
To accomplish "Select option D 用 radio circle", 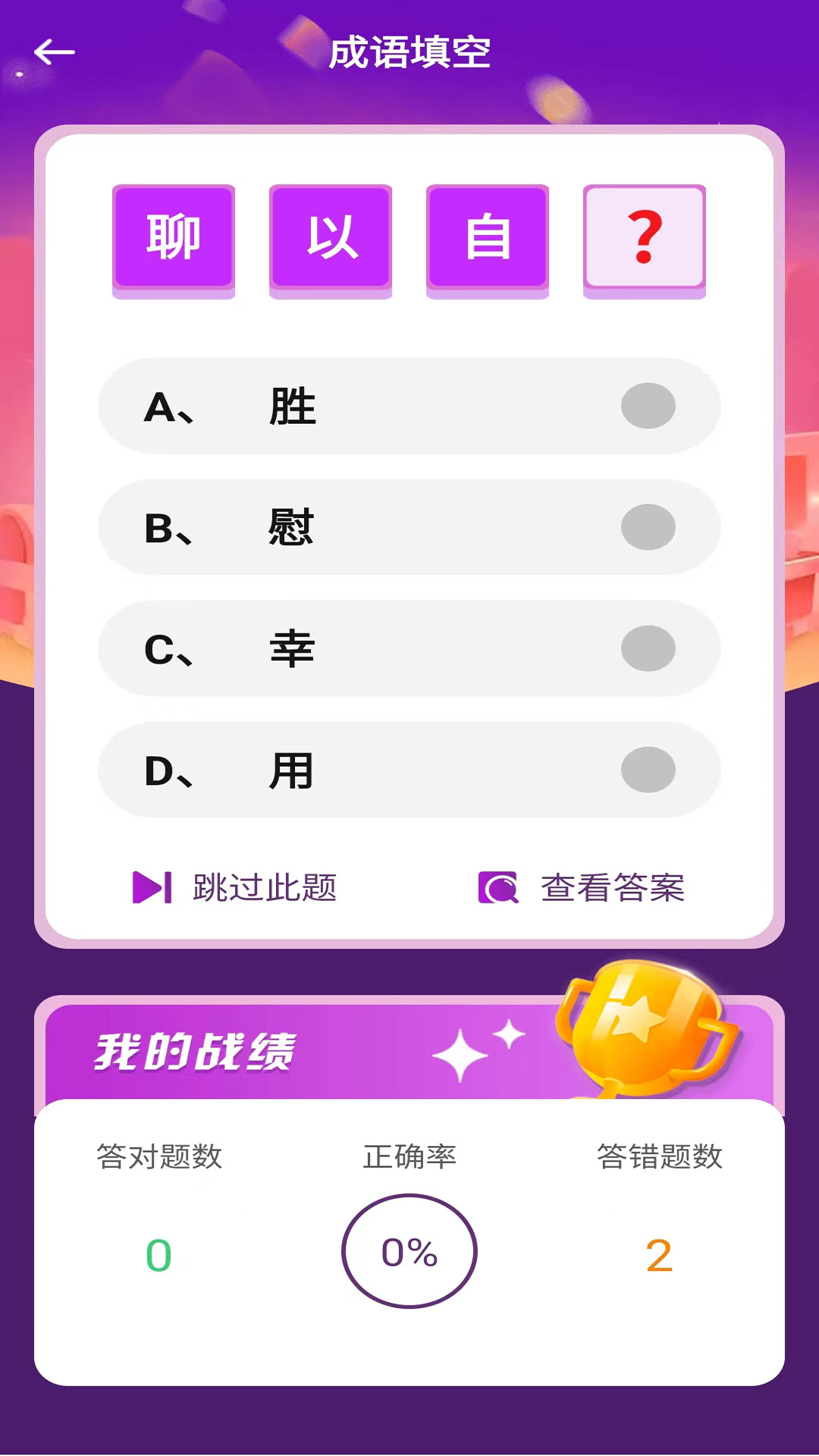I will pos(647,770).
